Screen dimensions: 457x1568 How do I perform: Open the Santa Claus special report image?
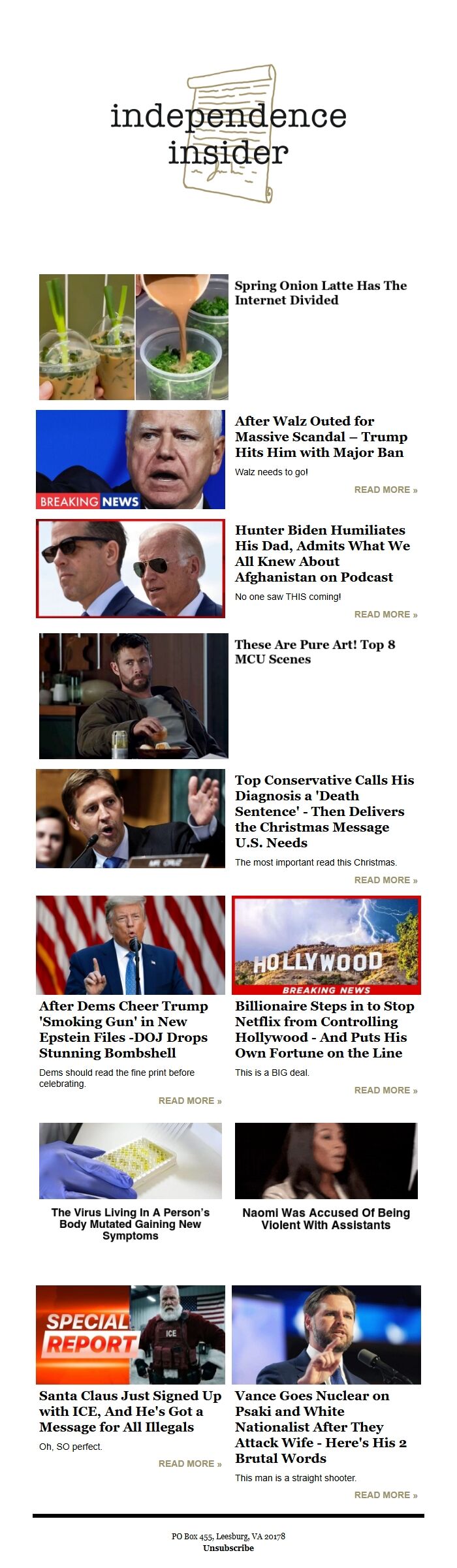coord(131,1335)
